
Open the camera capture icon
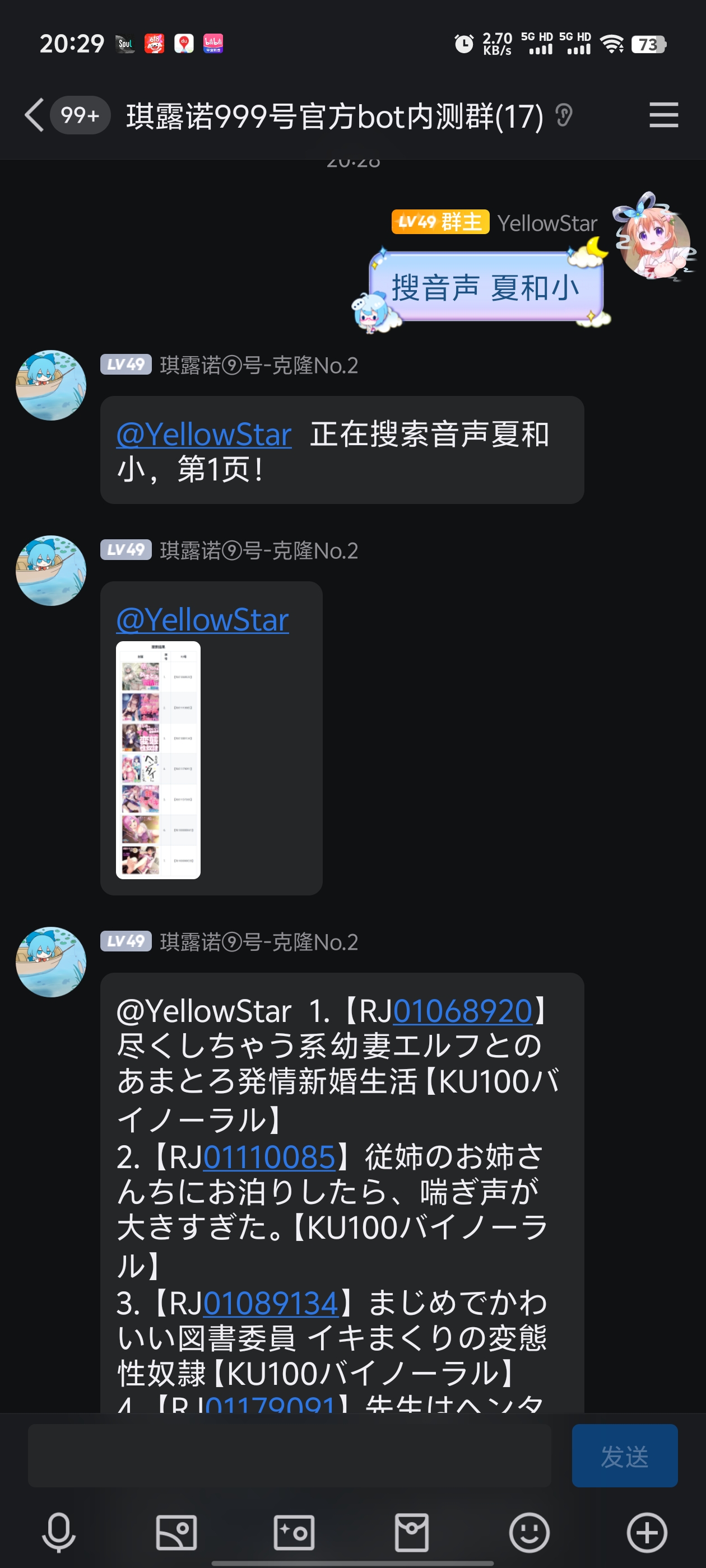(x=294, y=1532)
